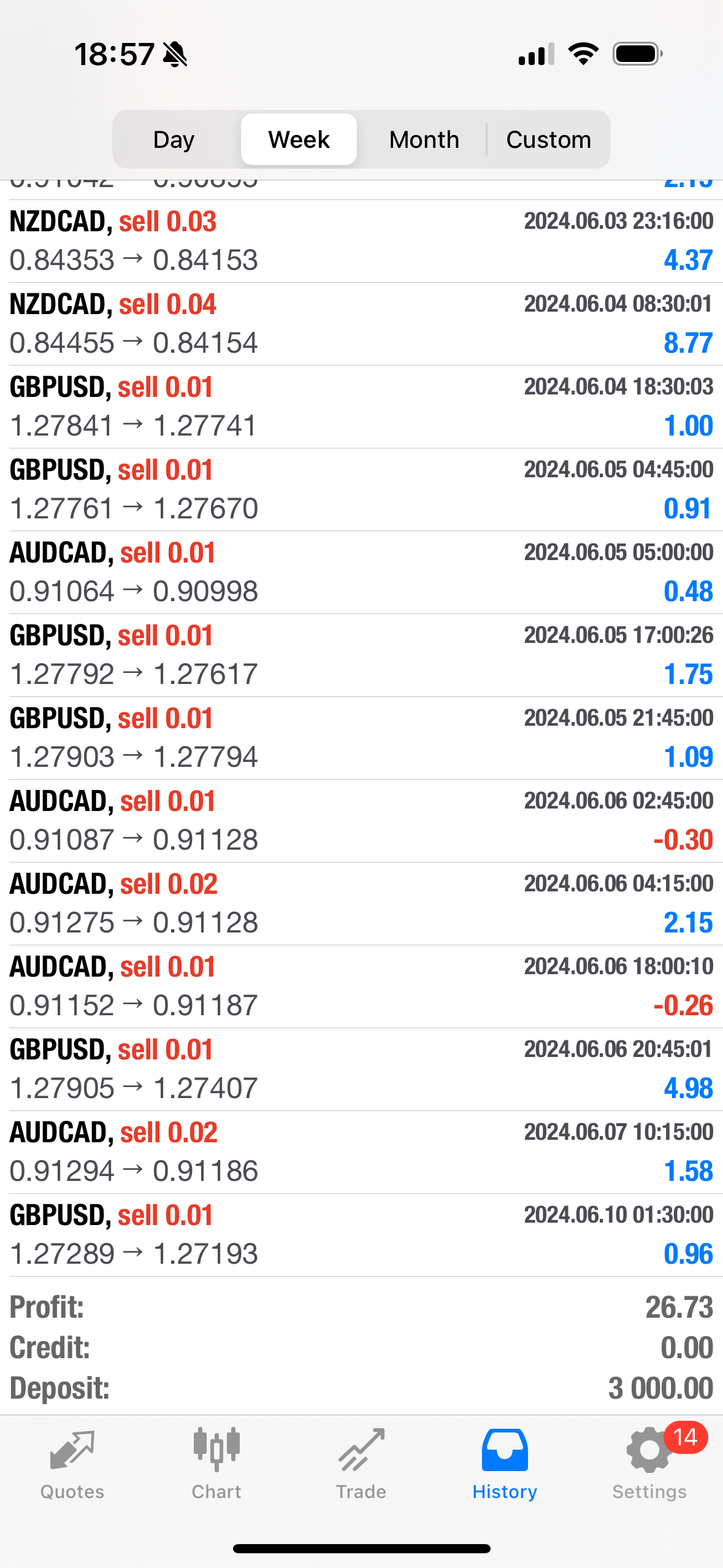This screenshot has width=723, height=1568.
Task: View the AUDCAD trade losing -0.26
Action: 361,986
